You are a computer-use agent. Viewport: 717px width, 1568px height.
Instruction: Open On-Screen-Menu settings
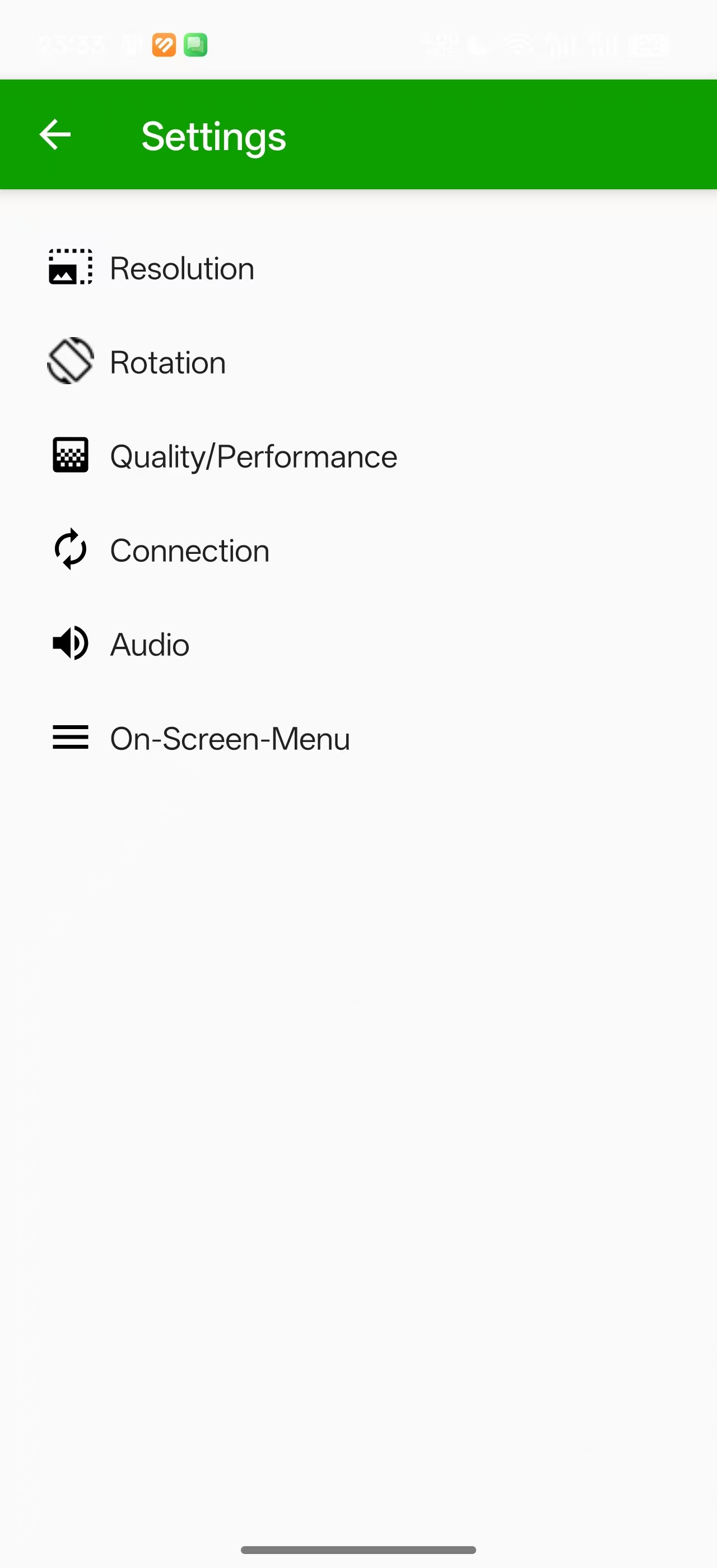pyautogui.click(x=230, y=739)
